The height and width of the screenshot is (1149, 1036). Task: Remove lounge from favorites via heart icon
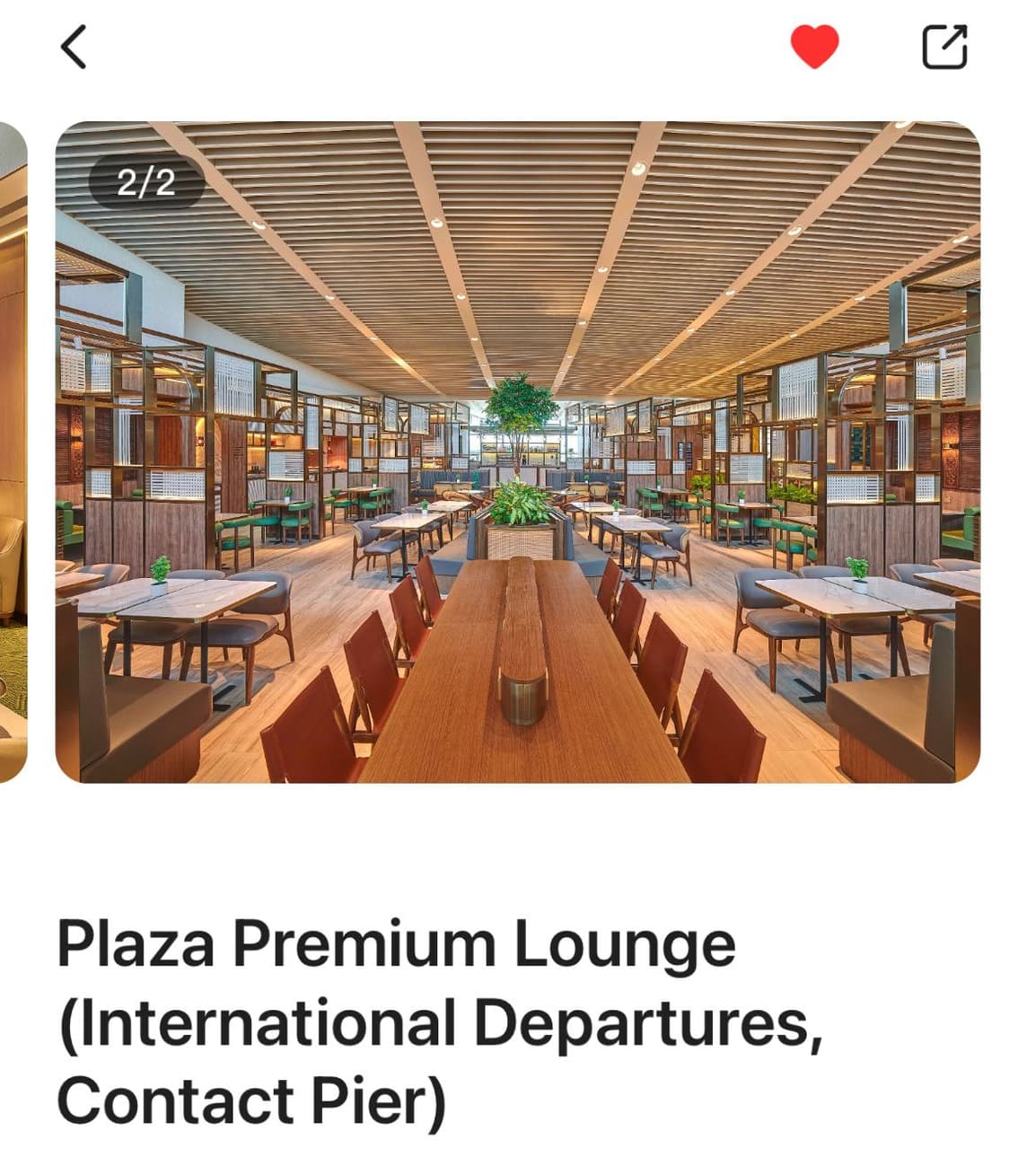point(814,47)
